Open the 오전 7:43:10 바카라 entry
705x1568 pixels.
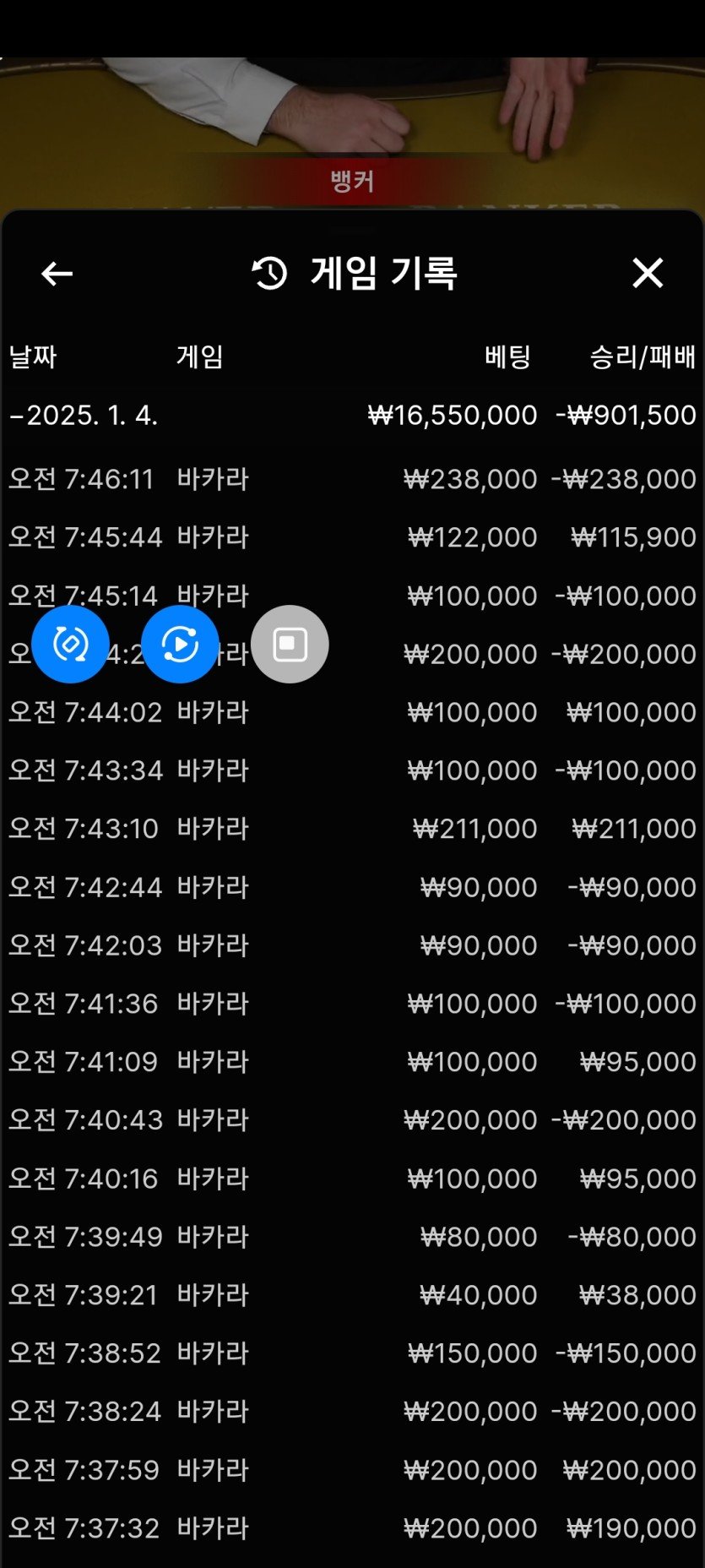coord(352,829)
